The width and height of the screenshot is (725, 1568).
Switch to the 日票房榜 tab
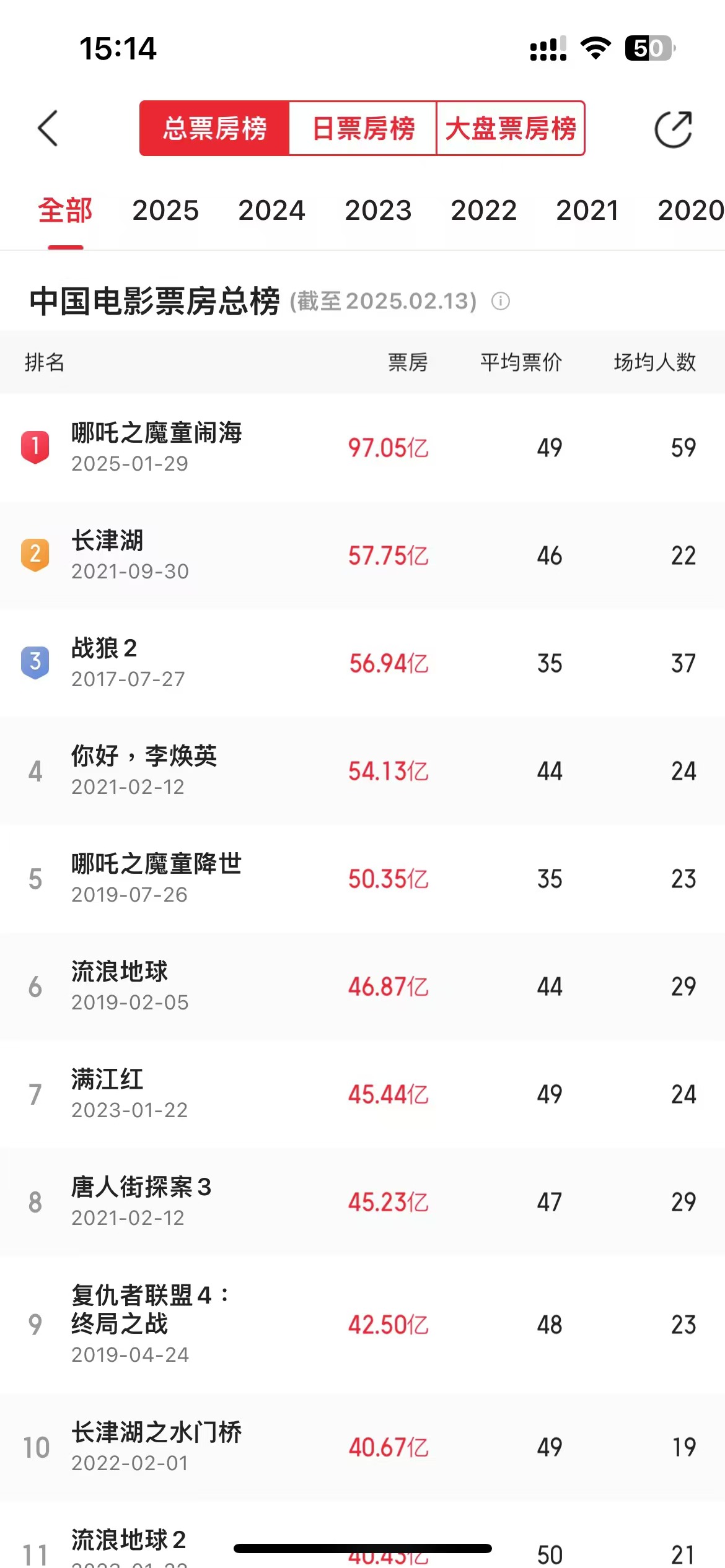click(363, 128)
